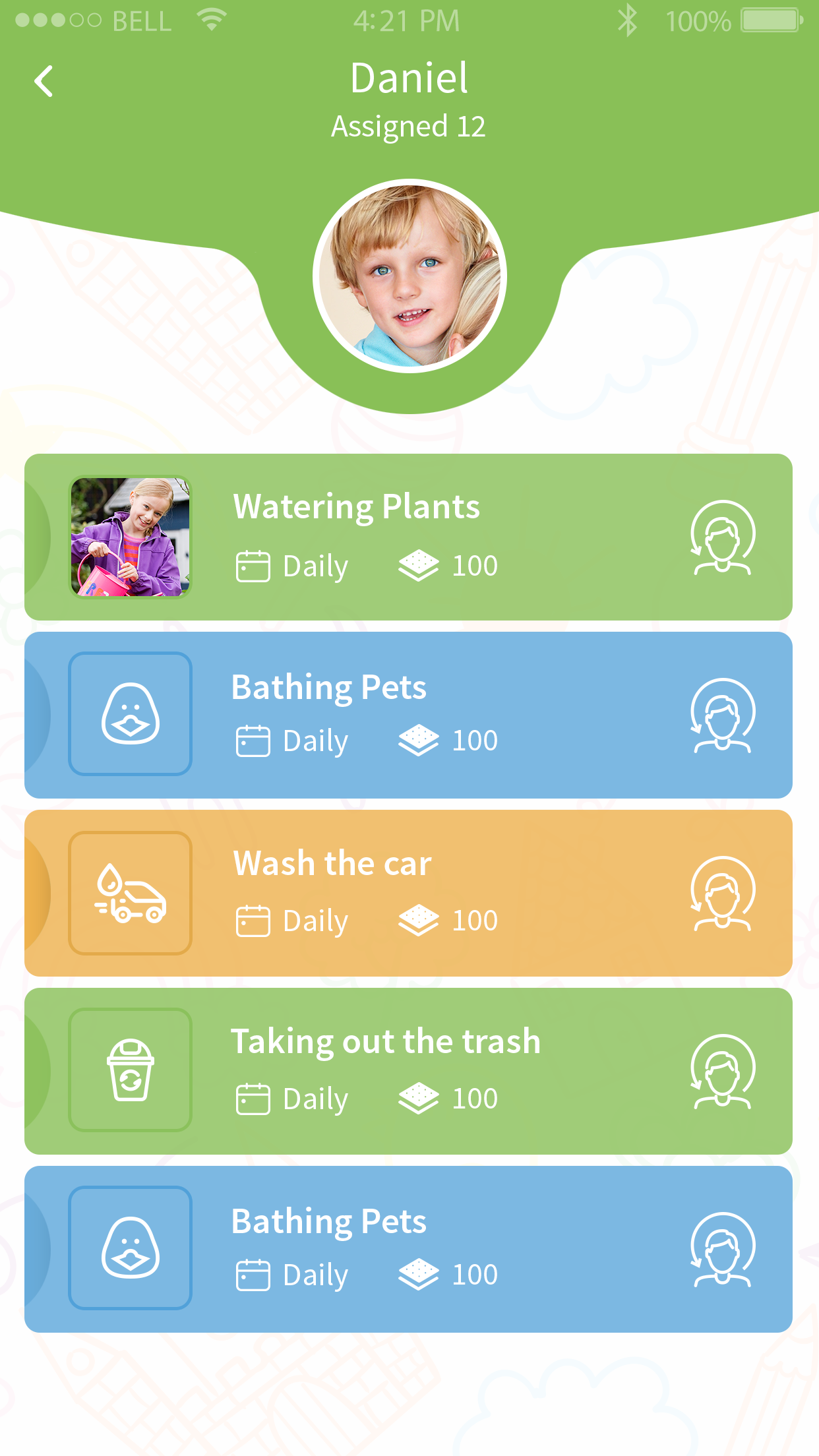
Task: Open the Watering Plants task card
Action: pyautogui.click(x=409, y=537)
